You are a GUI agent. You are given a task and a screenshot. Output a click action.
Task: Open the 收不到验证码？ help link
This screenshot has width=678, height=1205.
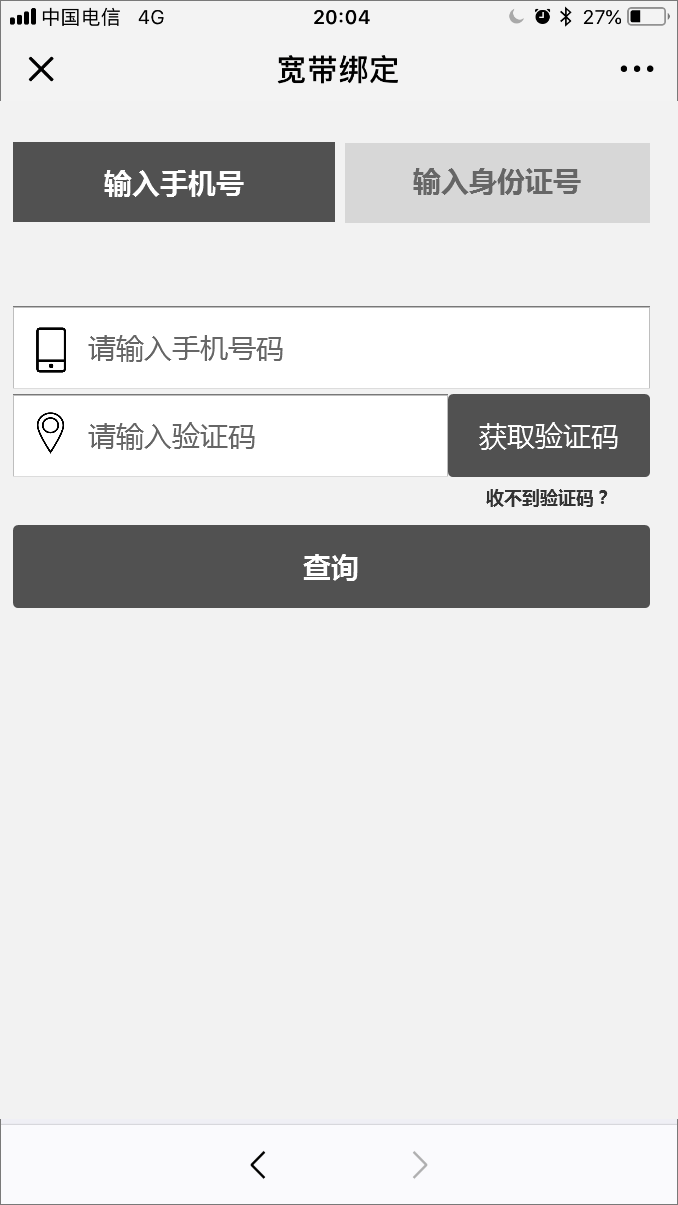coord(547,498)
